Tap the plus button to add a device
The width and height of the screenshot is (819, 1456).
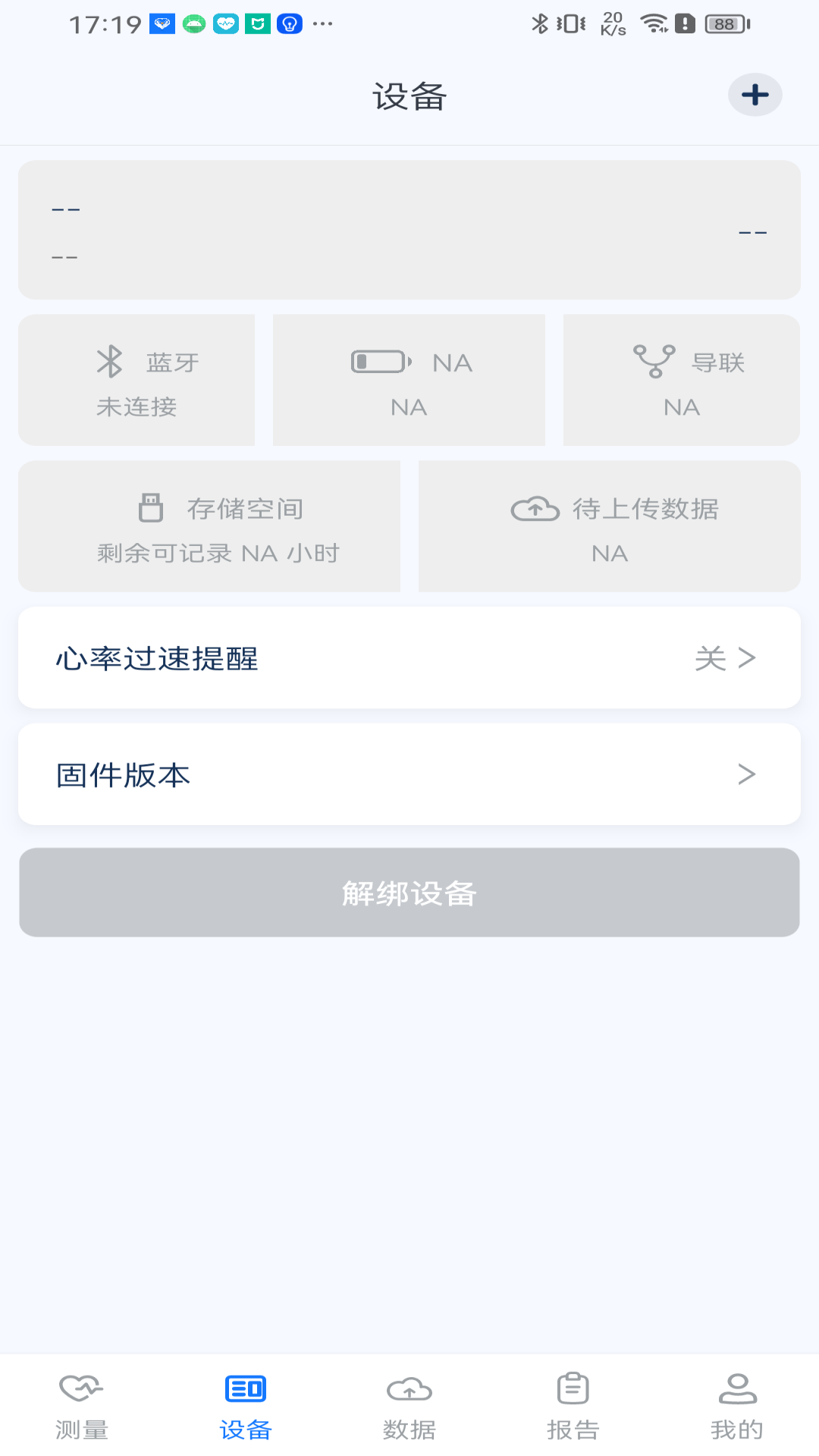tap(754, 94)
